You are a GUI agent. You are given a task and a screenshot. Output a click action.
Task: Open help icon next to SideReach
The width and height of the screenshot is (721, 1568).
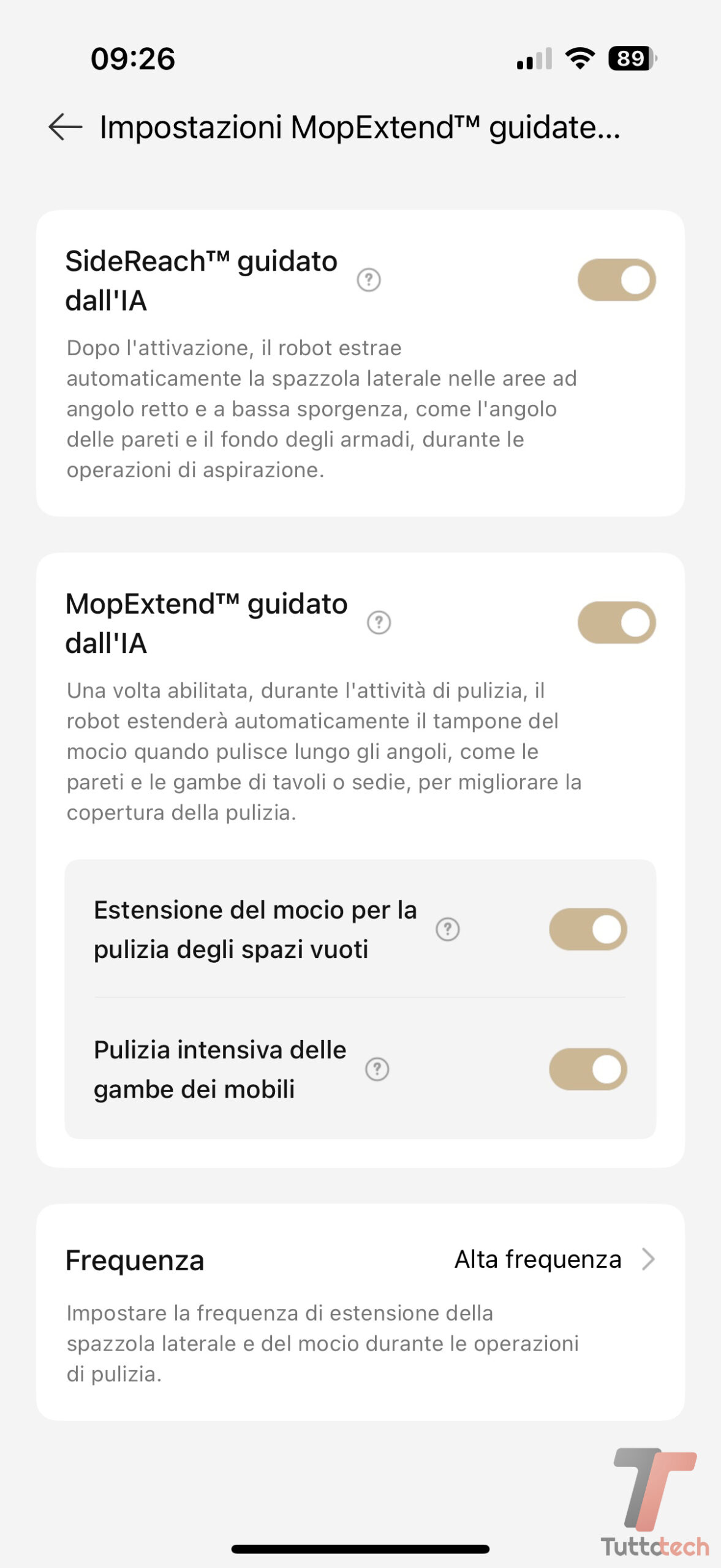click(369, 280)
